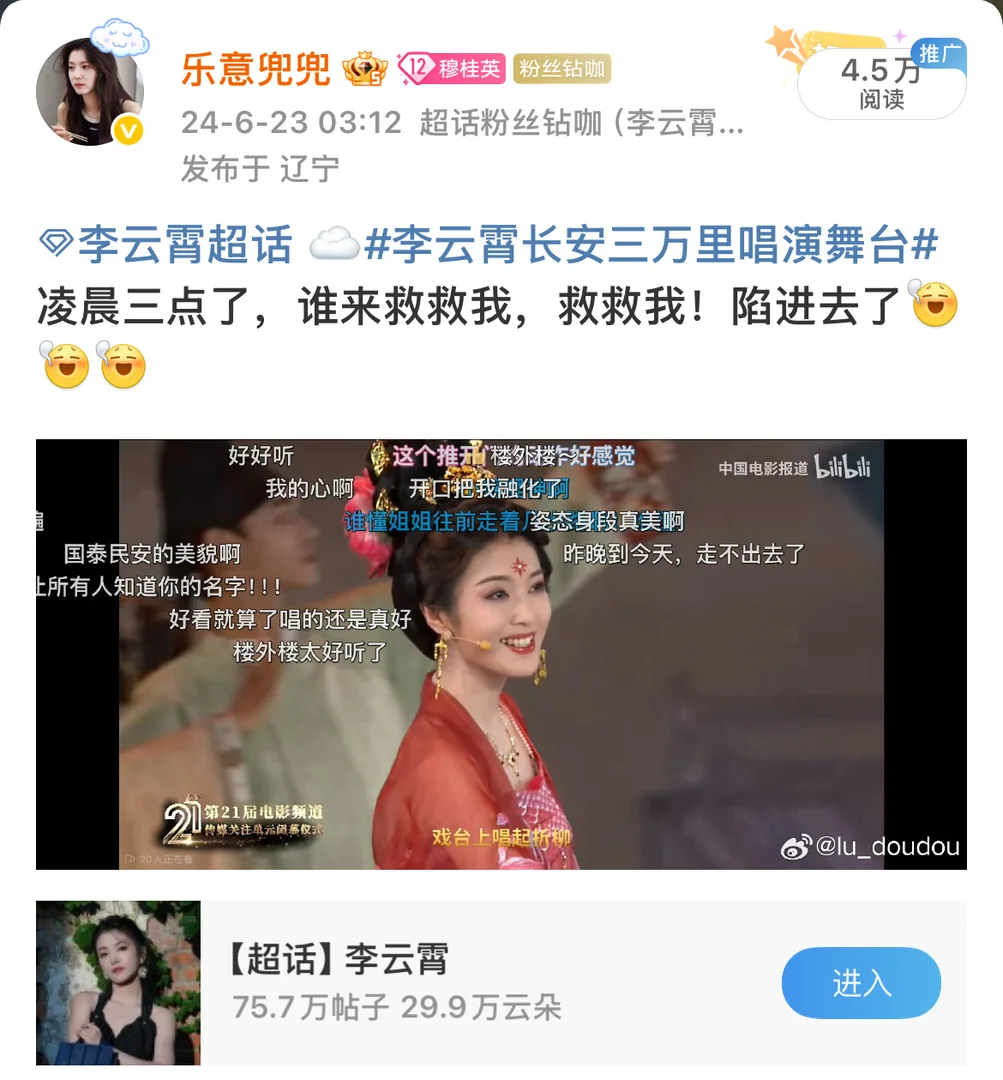This screenshot has width=1003, height=1080.
Task: Open the 李云霄超话 link in the post
Action: coord(166,246)
